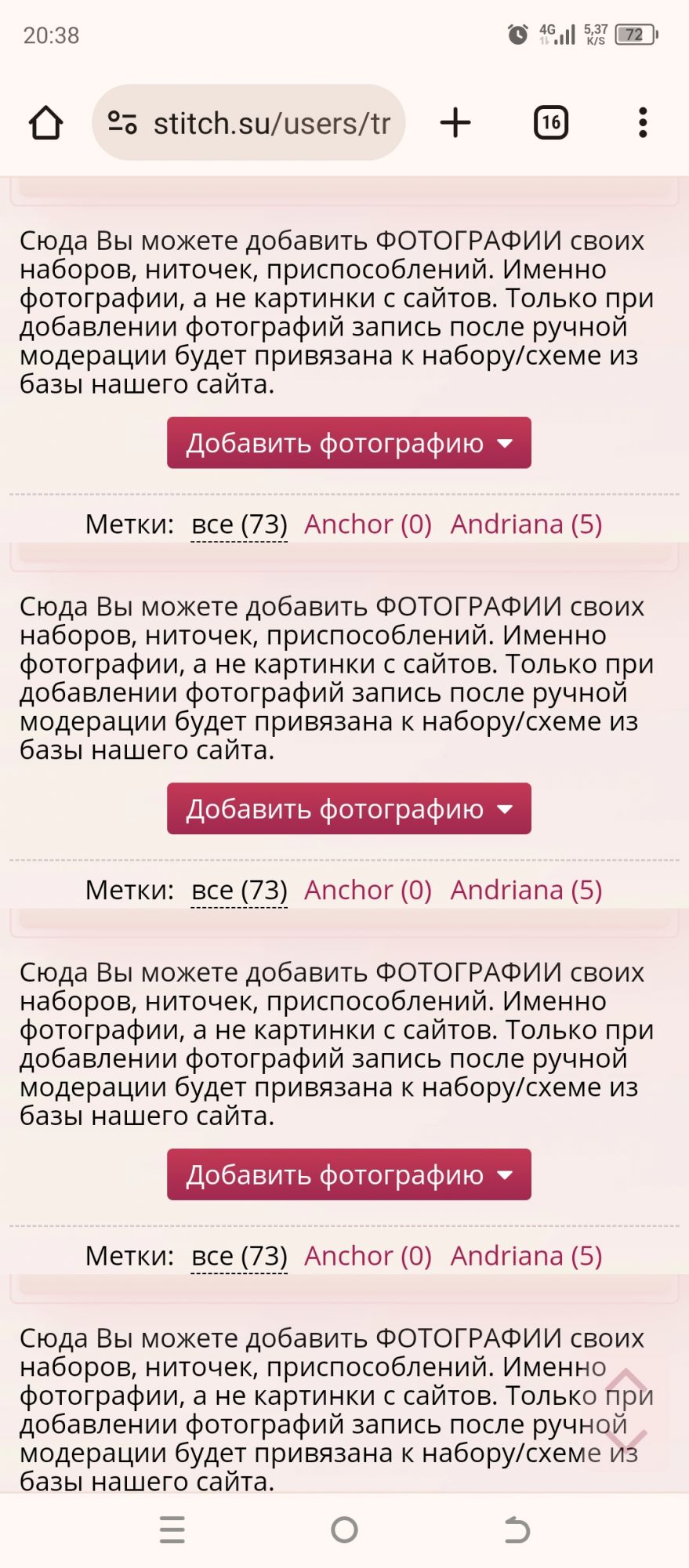689x1568 pixels.
Task: Go to the browser home page
Action: point(45,123)
